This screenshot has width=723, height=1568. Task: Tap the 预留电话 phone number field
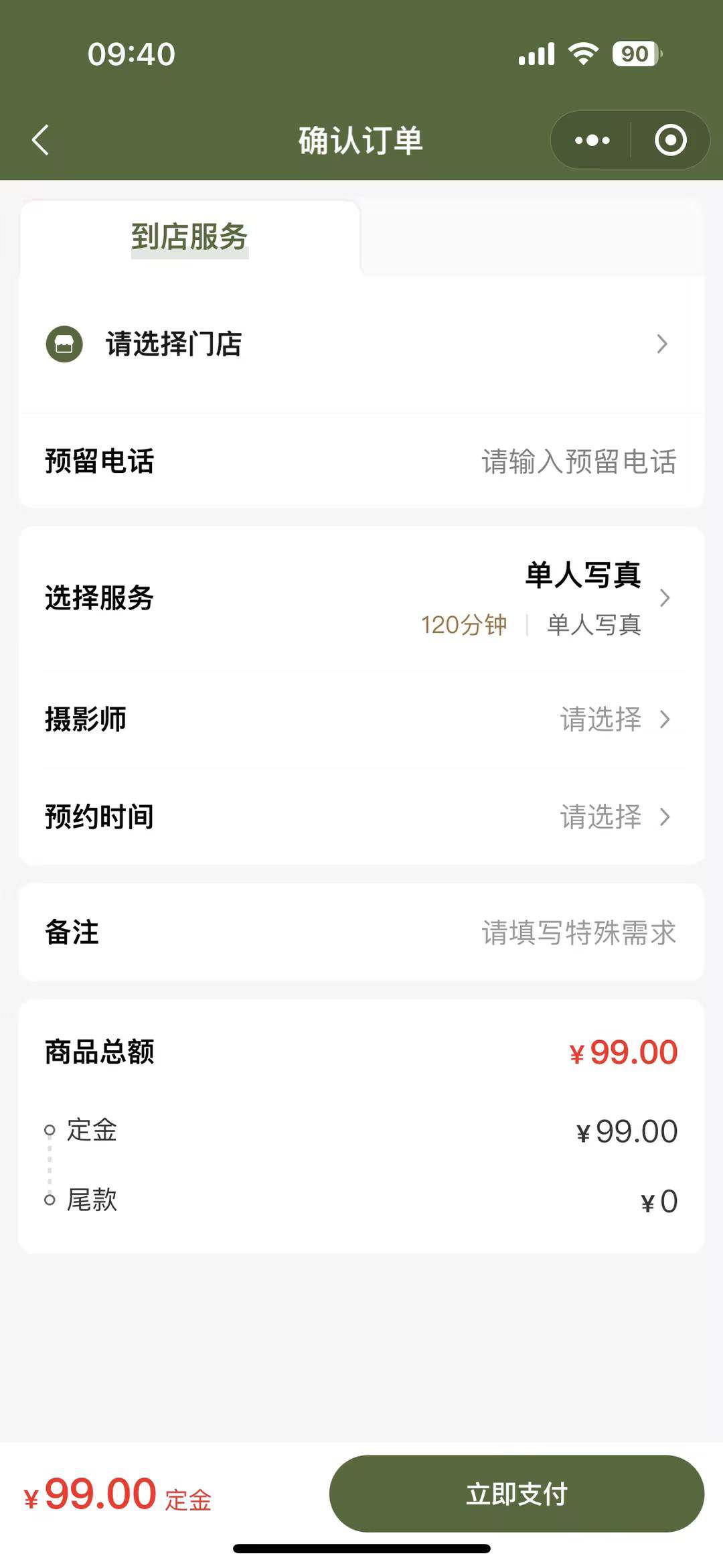[x=578, y=461]
